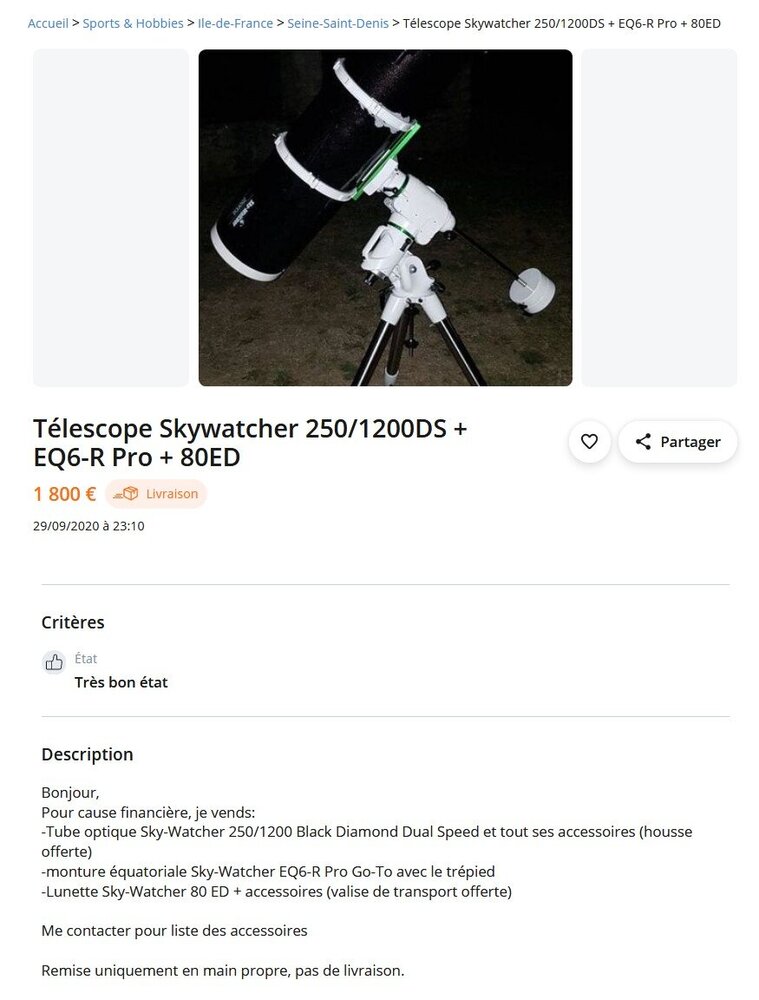Screen dimensions: 759x1000
Task: Click the thumbs-up icon next to État
Action: 54,662
